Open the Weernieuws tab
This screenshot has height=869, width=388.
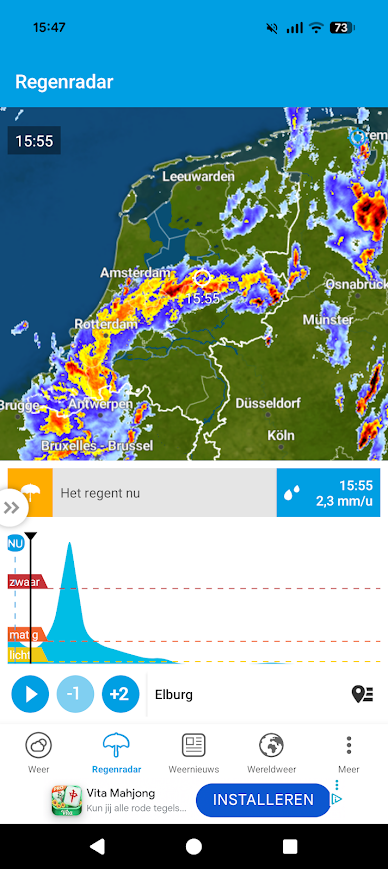(194, 753)
